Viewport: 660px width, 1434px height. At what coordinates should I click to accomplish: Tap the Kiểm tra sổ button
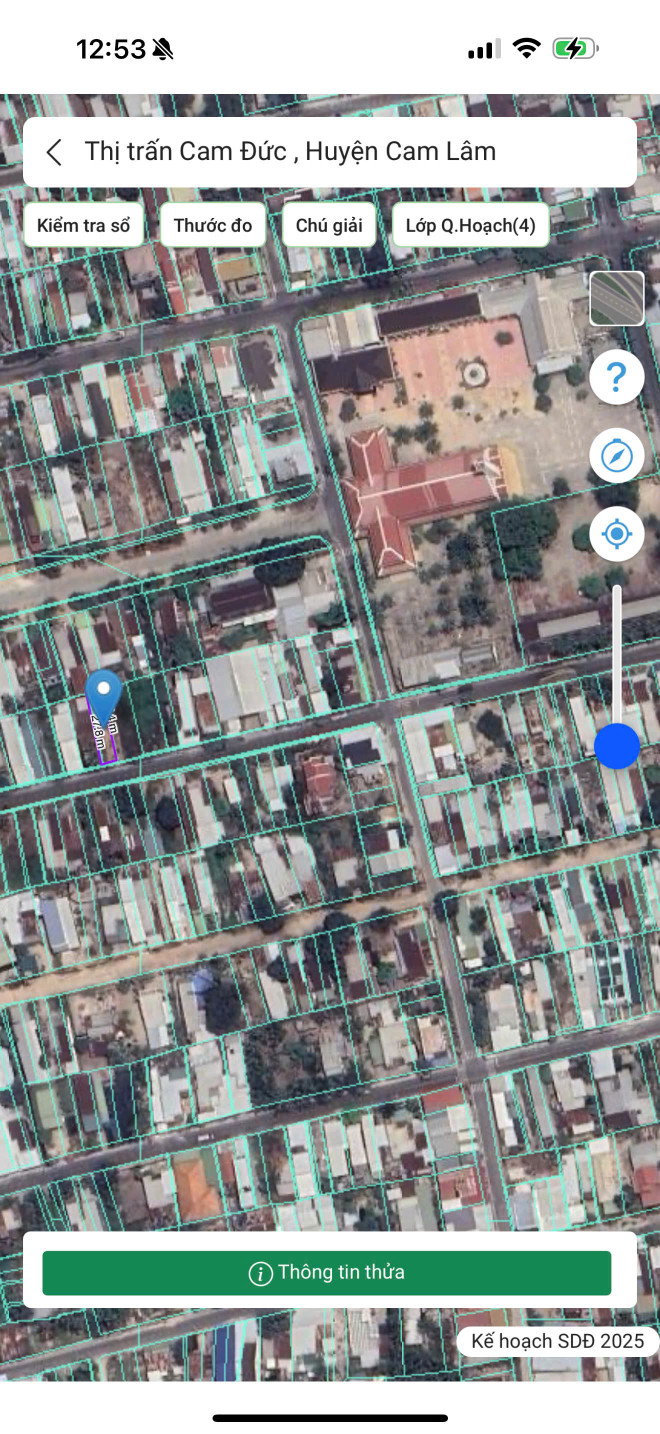pyautogui.click(x=84, y=225)
